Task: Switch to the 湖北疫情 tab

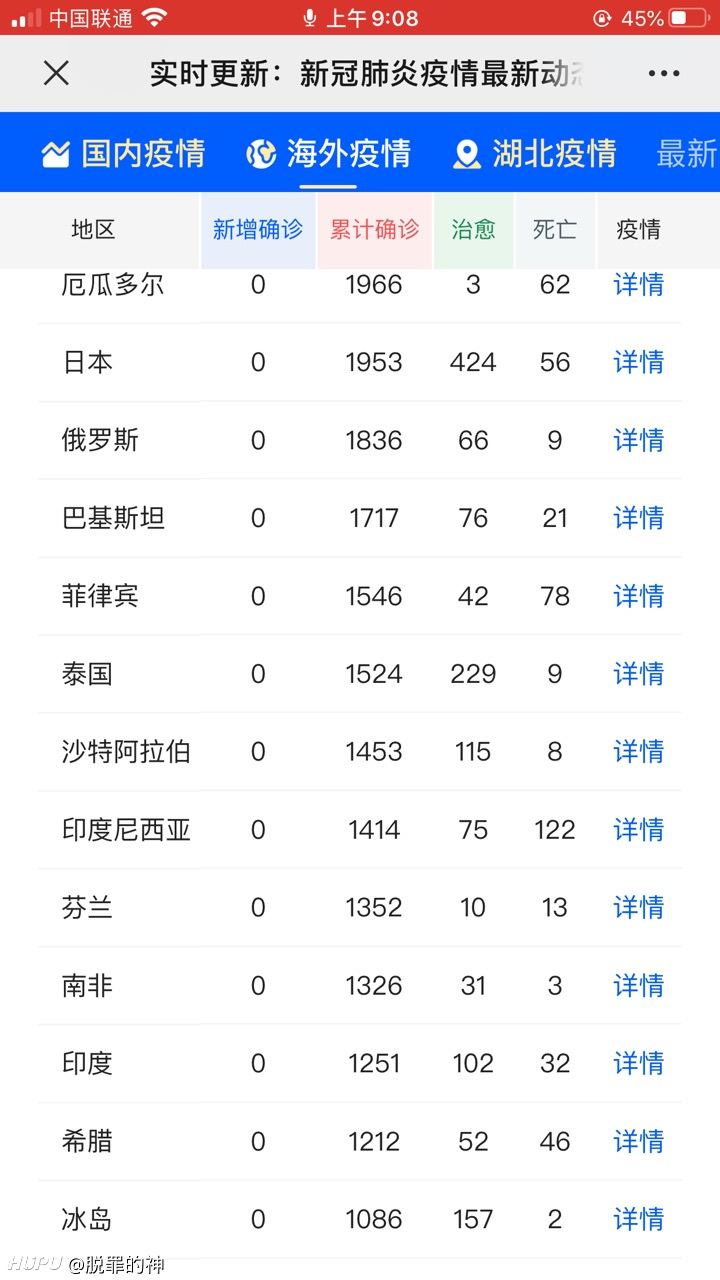Action: [535, 154]
